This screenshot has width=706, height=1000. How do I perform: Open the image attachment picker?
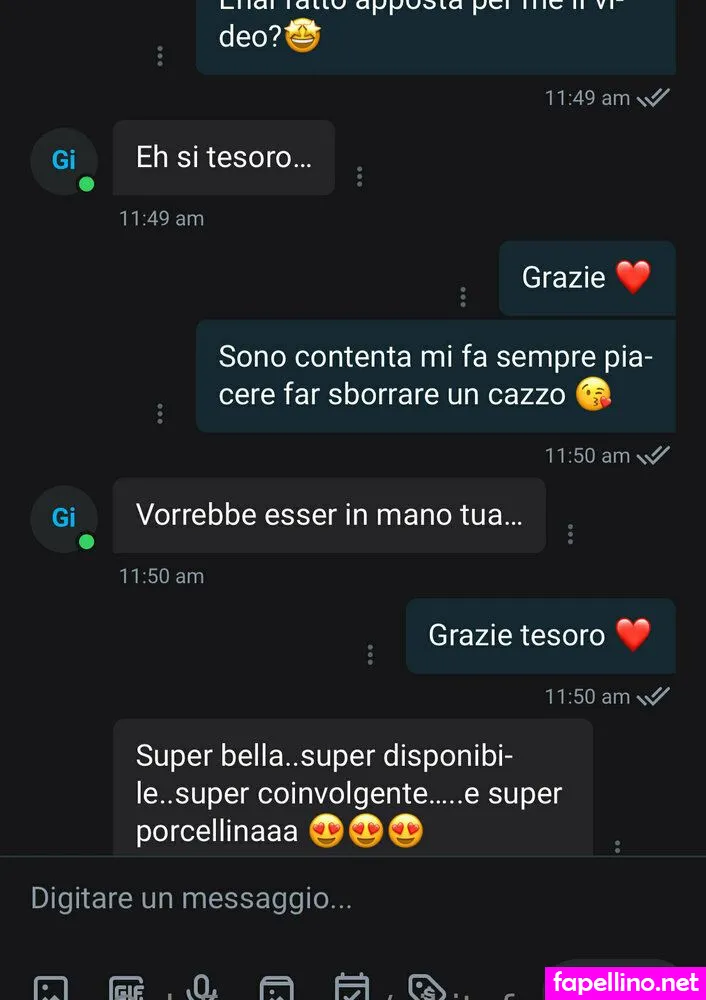click(x=51, y=989)
